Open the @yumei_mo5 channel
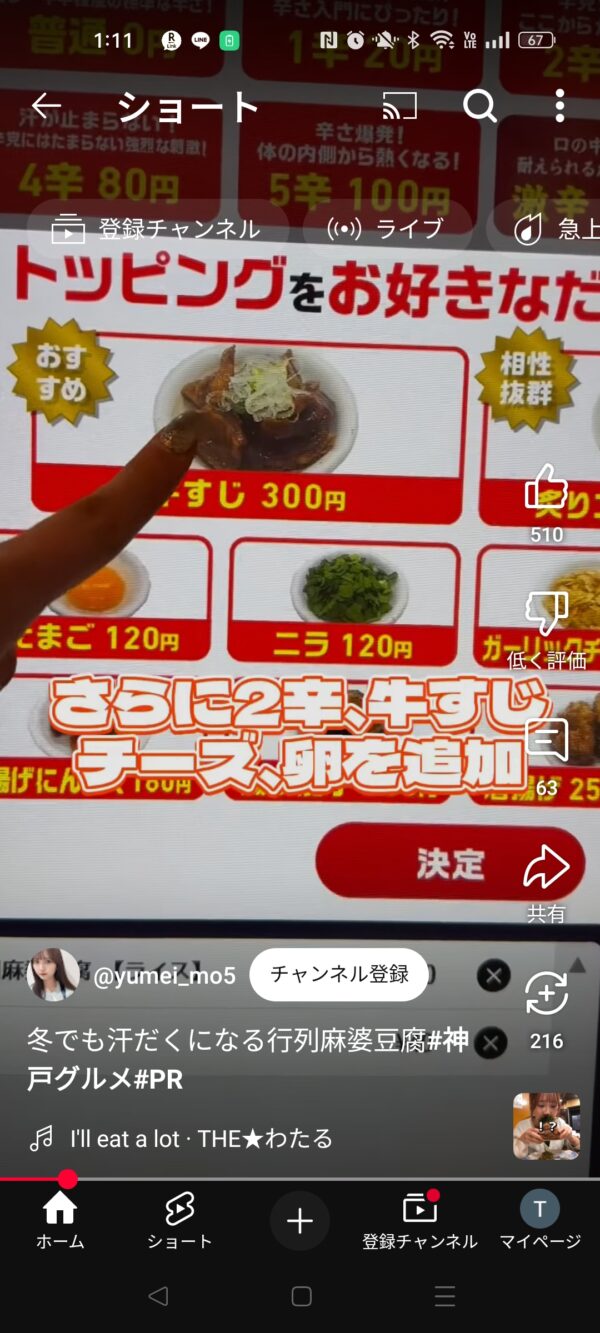This screenshot has height=1333, width=600. (164, 976)
